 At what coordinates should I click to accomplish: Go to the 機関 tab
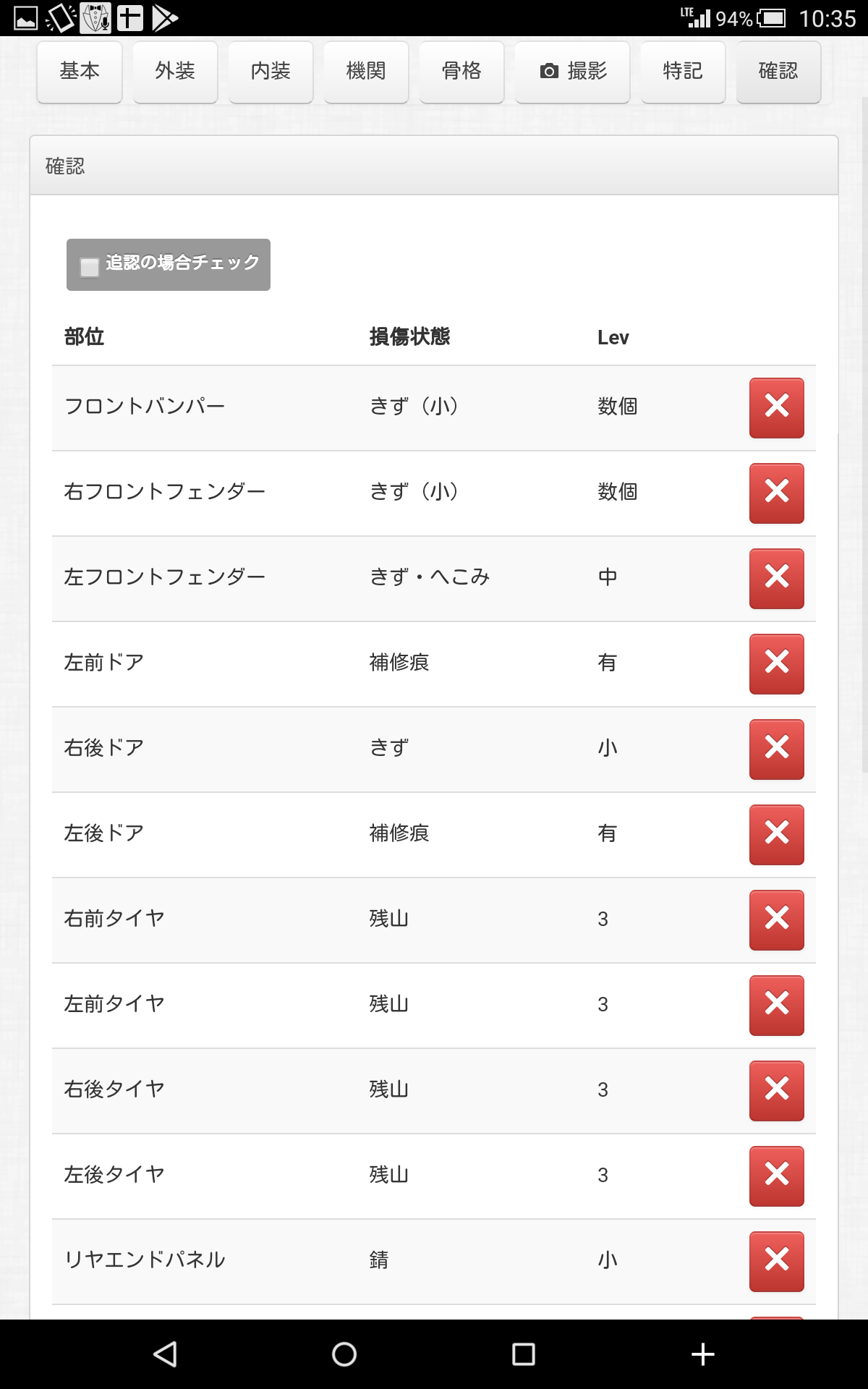point(366,72)
